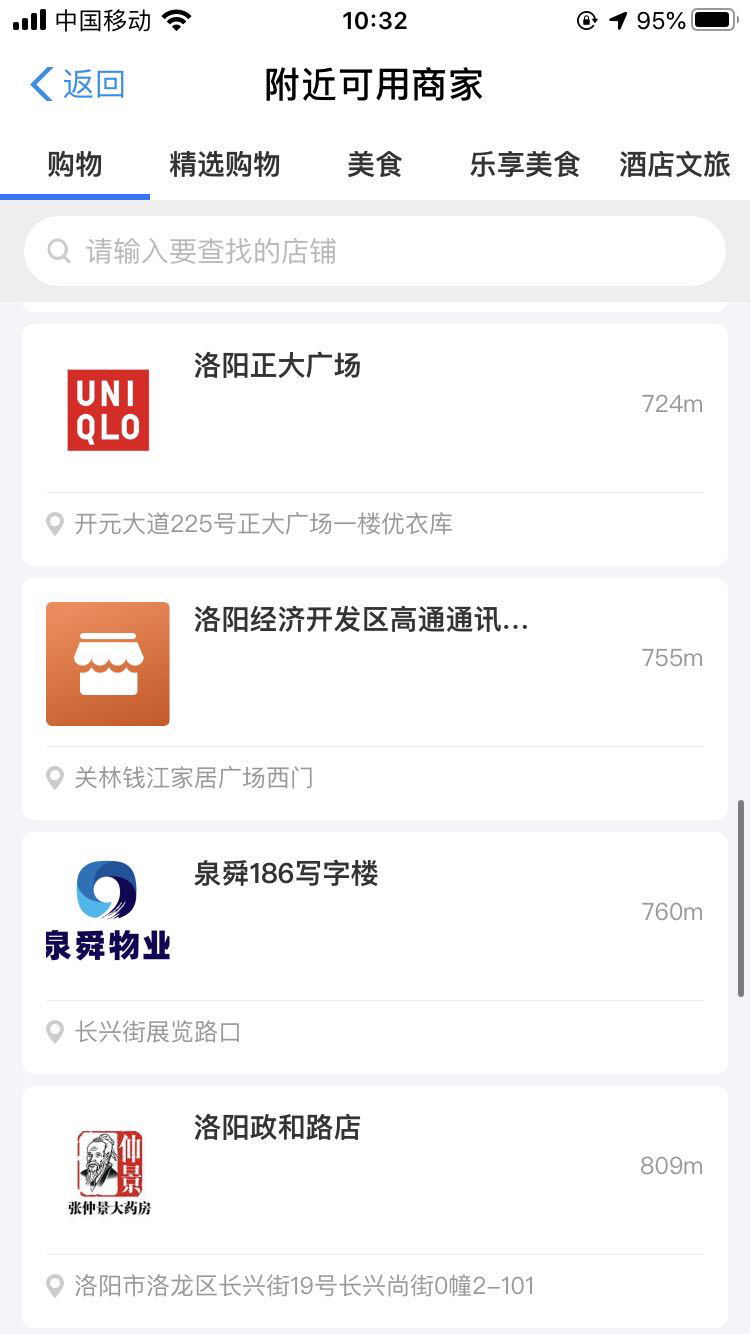Viewport: 750px width, 1334px height.
Task: Open the 洛阳政和路店 pharmacy card
Action: 375,1207
